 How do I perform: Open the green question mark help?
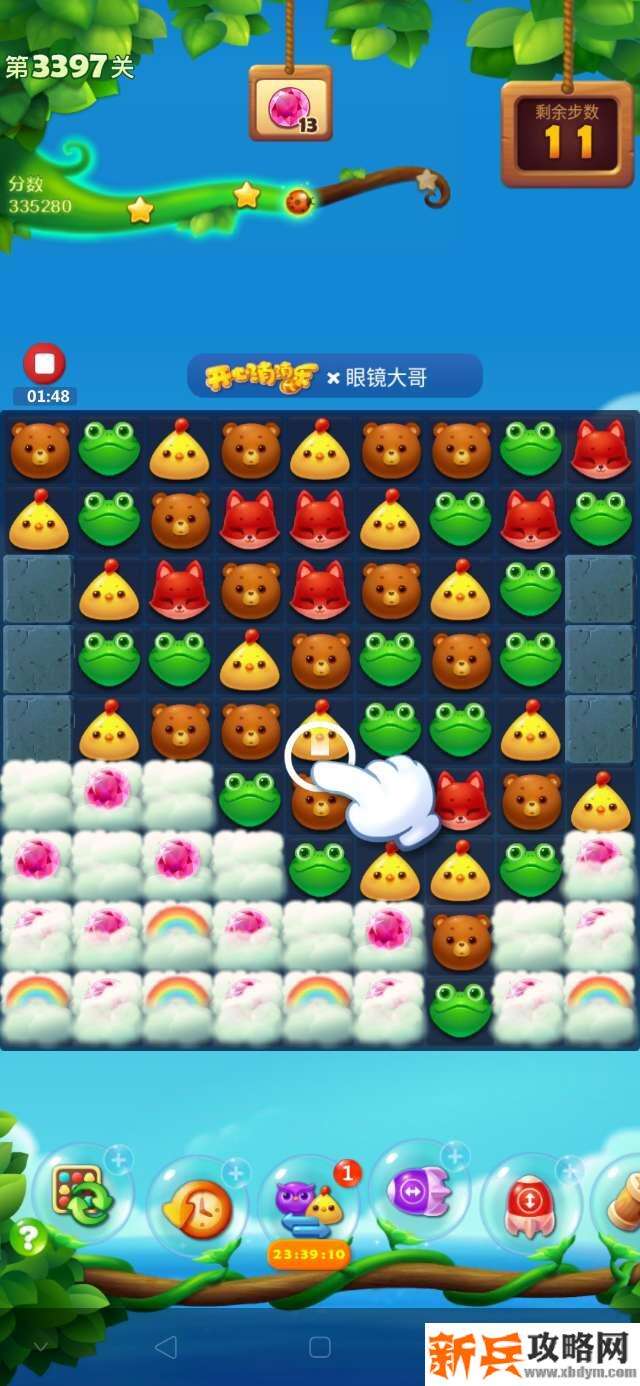coord(29,1239)
